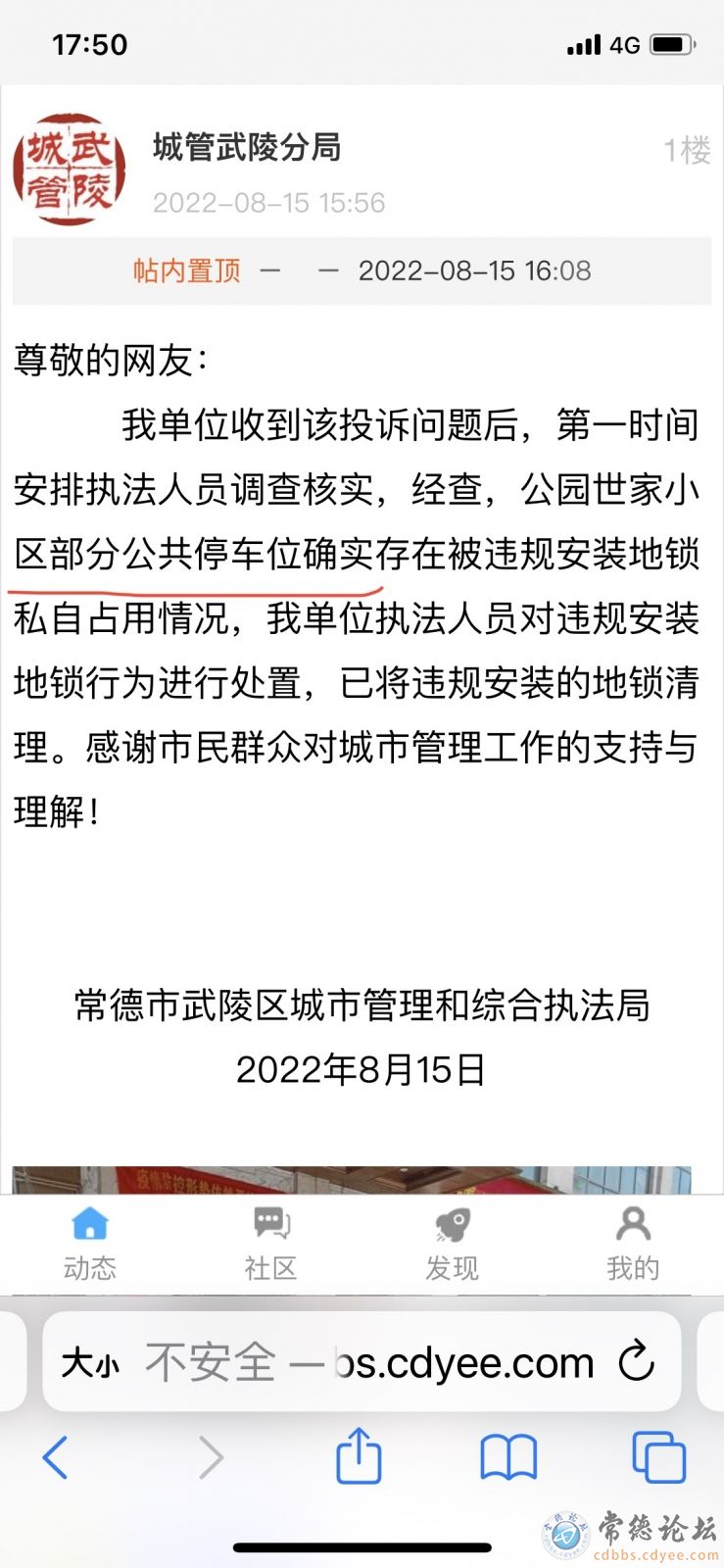Screen dimensions: 724x1568
Task: Open the 大小 page settings menu
Action: tap(90, 1362)
